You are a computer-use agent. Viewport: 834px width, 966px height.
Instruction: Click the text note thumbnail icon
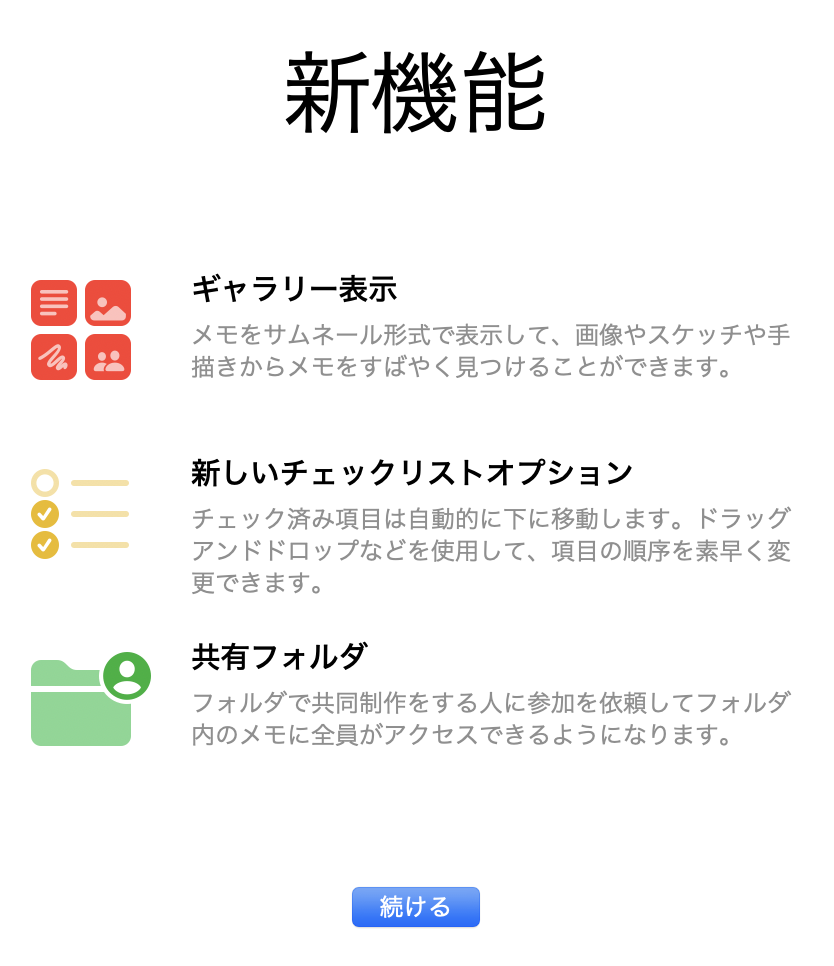tap(53, 303)
